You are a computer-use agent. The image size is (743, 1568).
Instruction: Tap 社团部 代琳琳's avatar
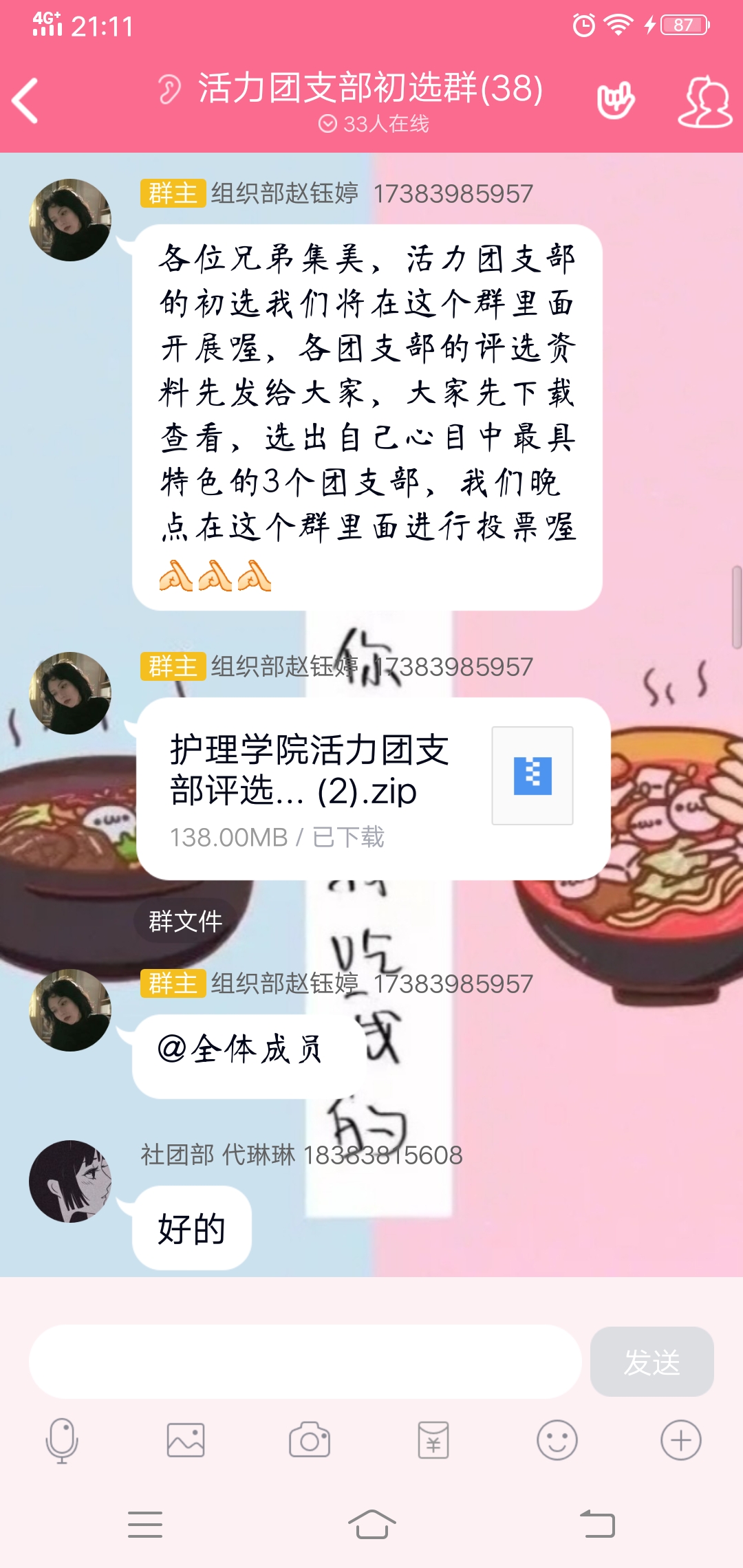[70, 1181]
